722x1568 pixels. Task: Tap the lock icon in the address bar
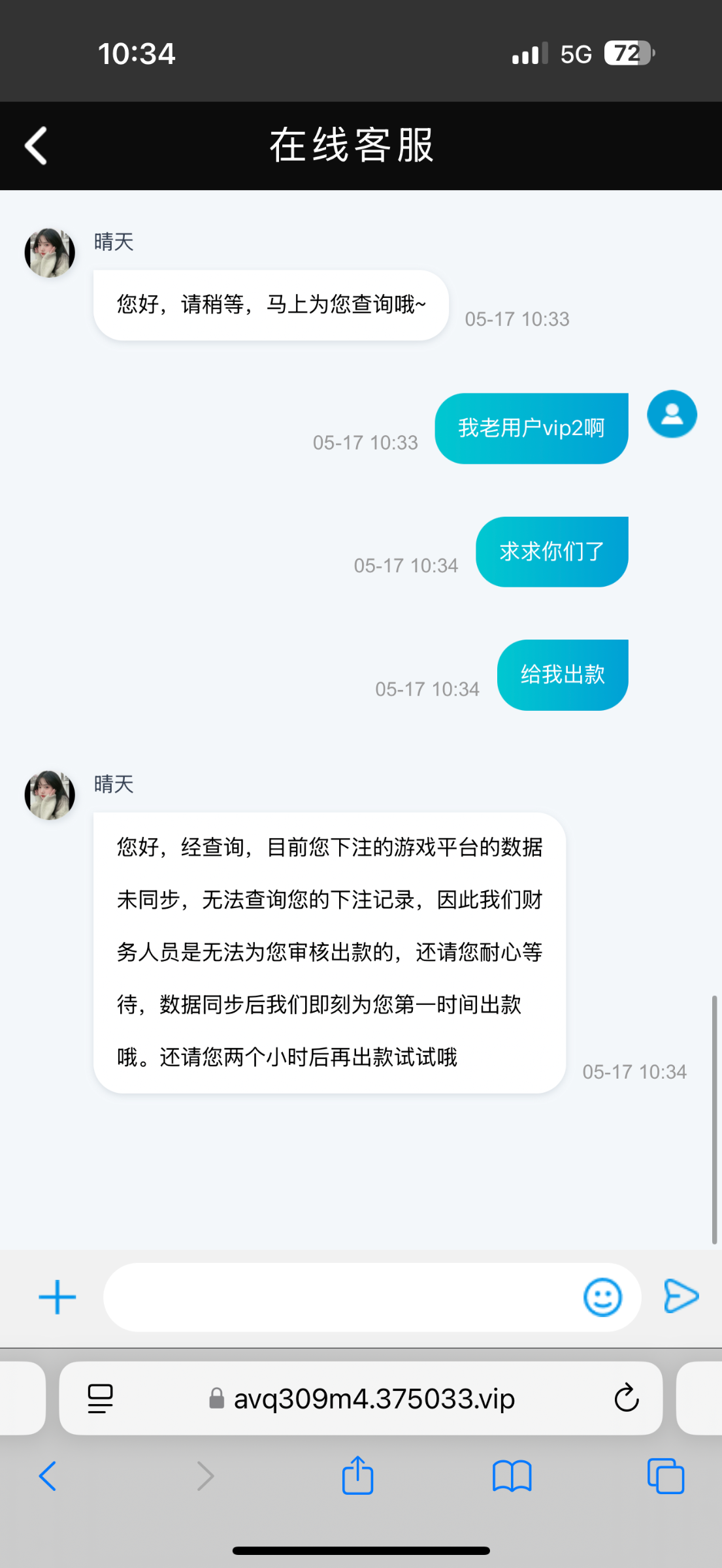click(x=216, y=1399)
